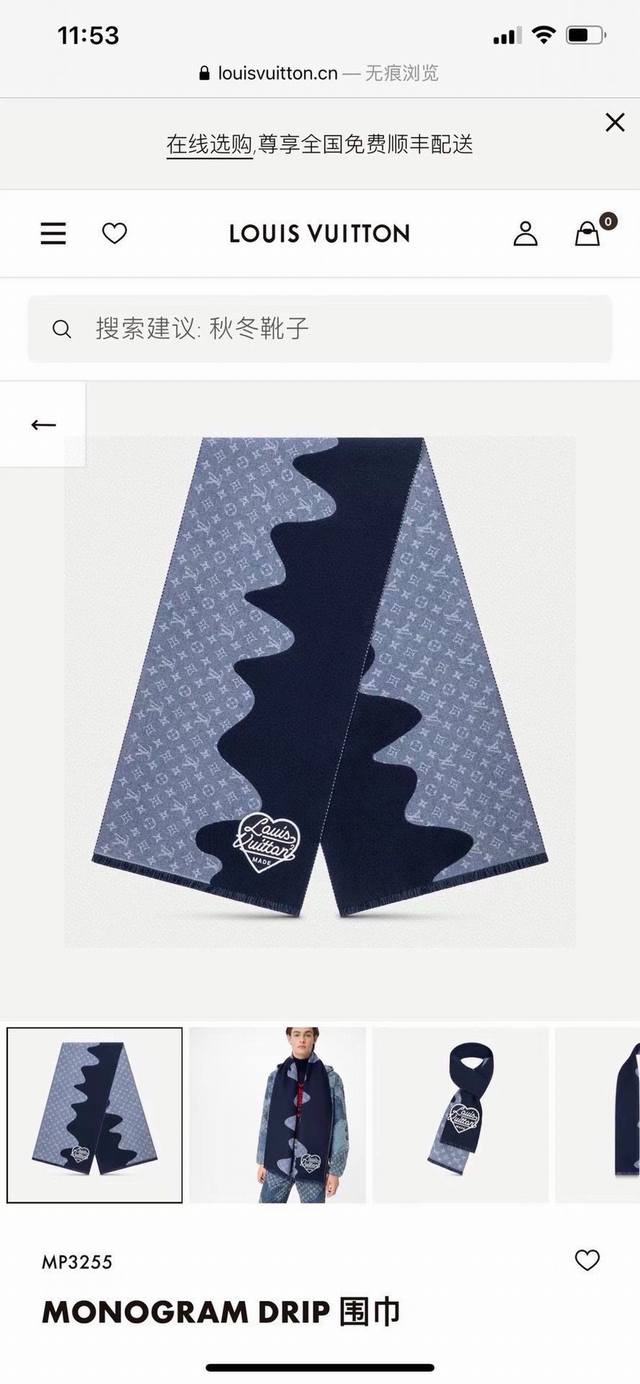This screenshot has width=640, height=1384.
Task: Select the model wearing scarf thumbnail
Action: click(x=278, y=1115)
